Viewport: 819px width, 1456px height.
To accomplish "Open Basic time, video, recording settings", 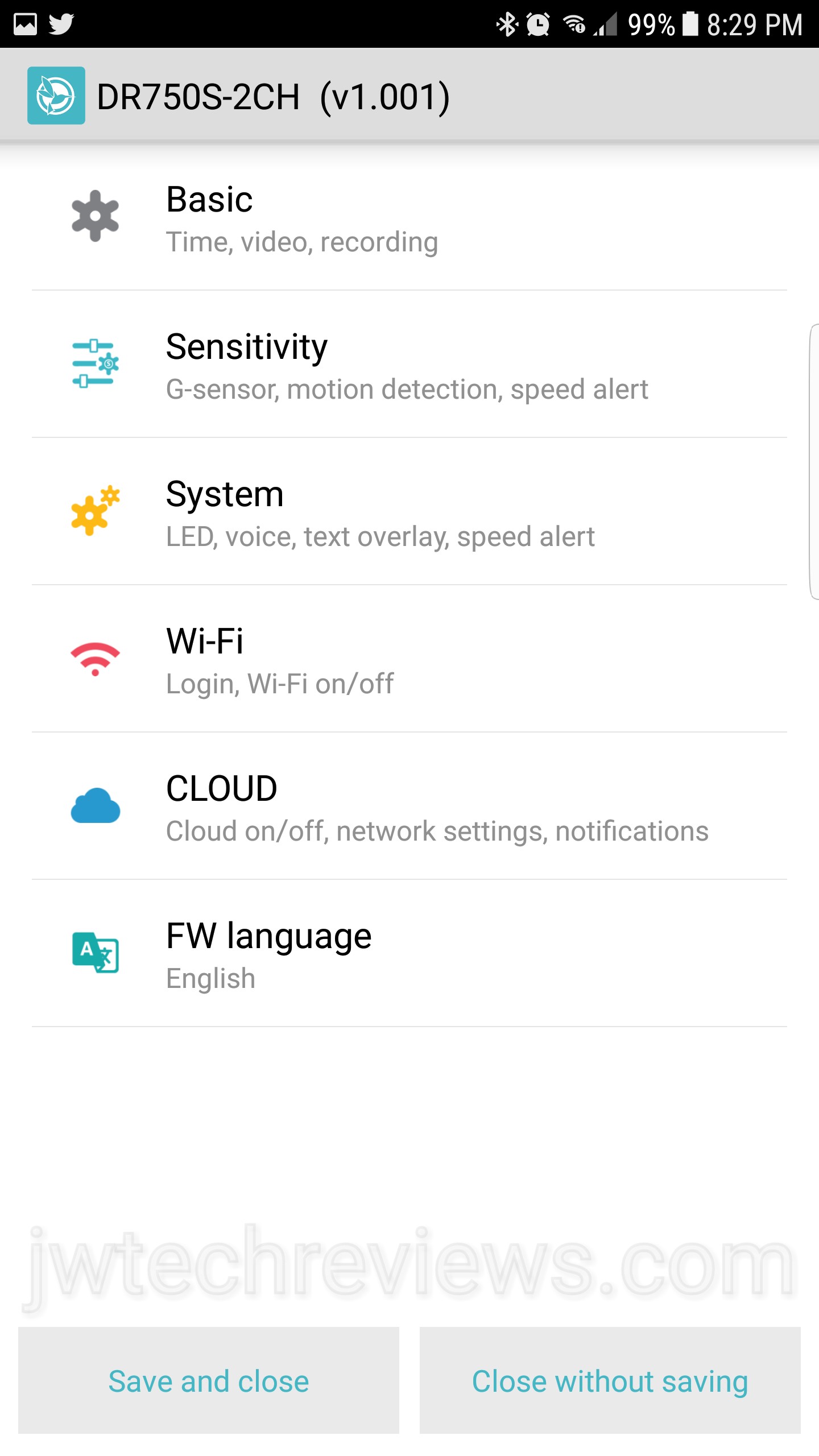I will [x=409, y=219].
